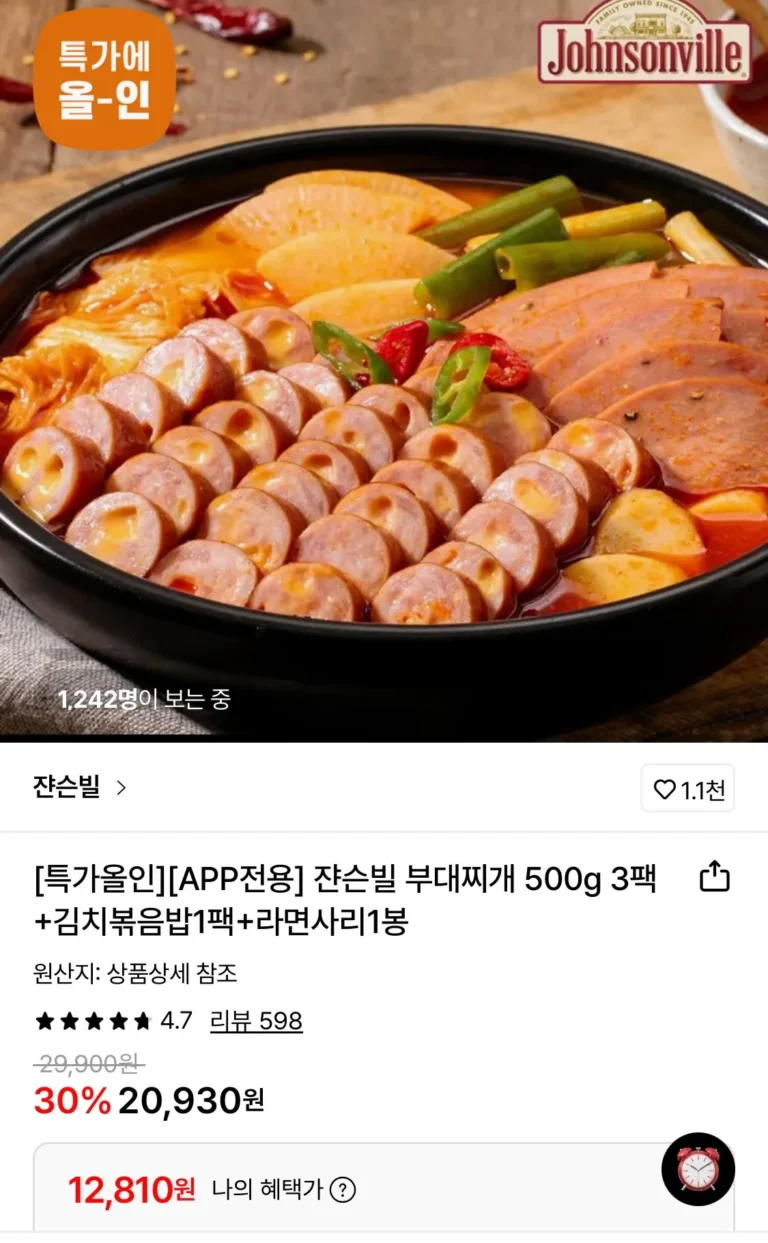
Task: Open the 쟌슨빌 brand store link
Action: click(80, 788)
